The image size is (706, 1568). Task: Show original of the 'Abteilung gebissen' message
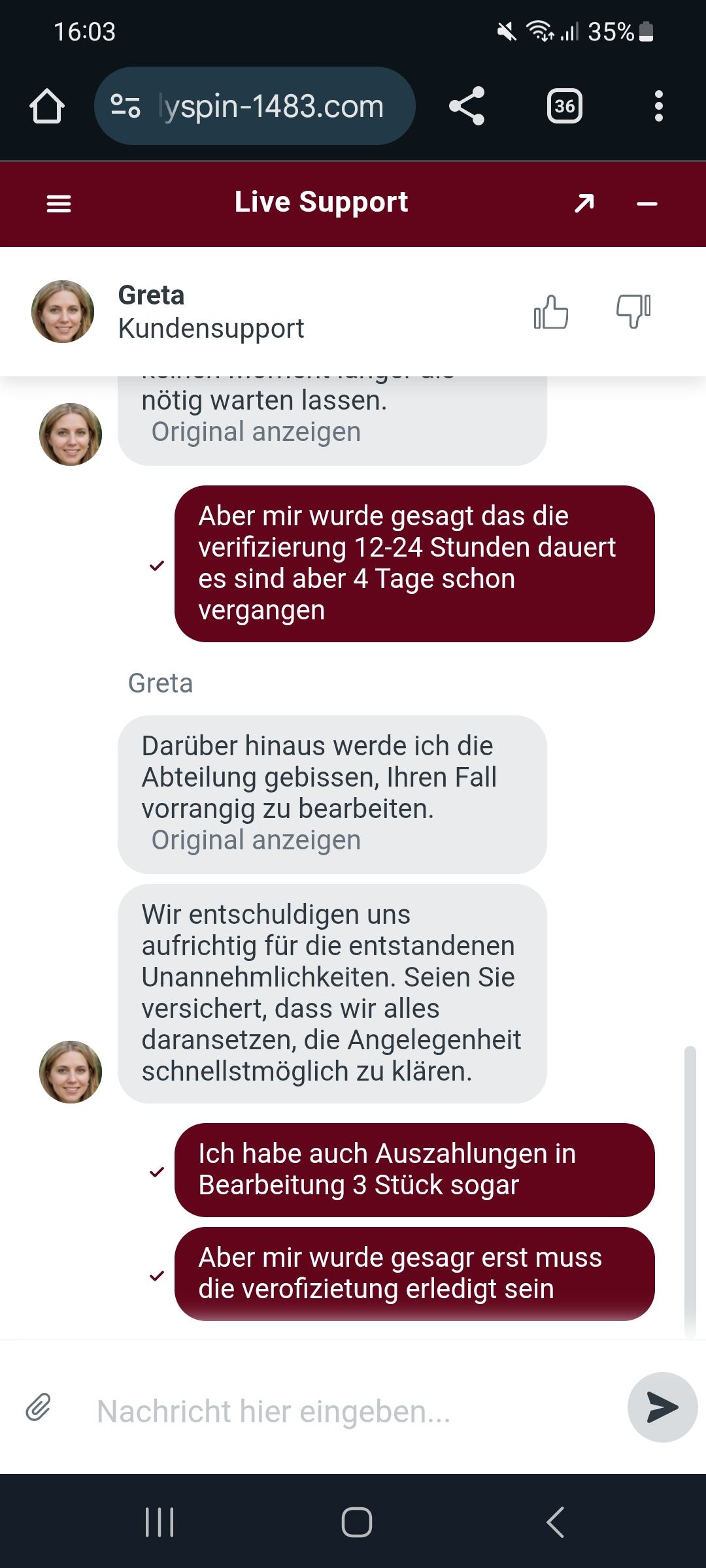pyautogui.click(x=256, y=840)
